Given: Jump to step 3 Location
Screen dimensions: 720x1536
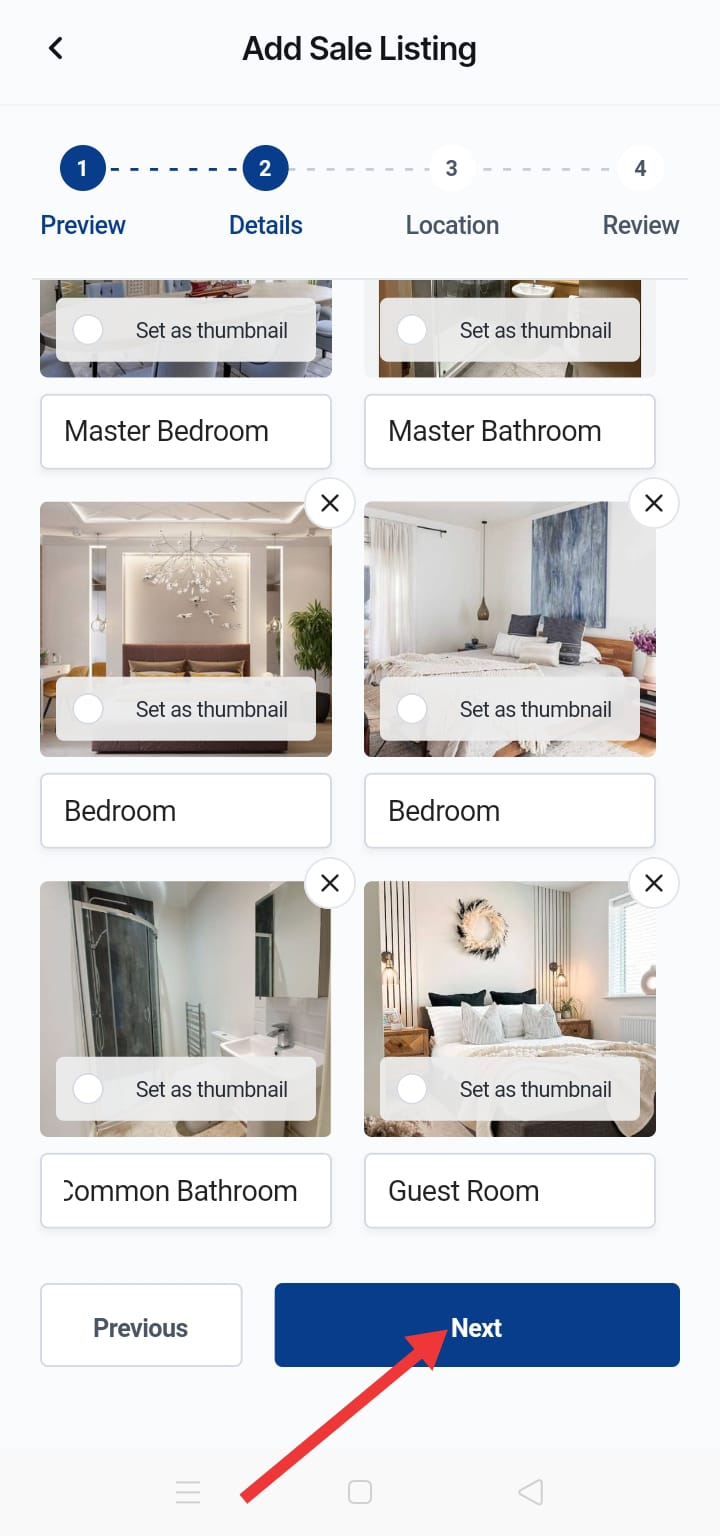Looking at the screenshot, I should pos(451,168).
